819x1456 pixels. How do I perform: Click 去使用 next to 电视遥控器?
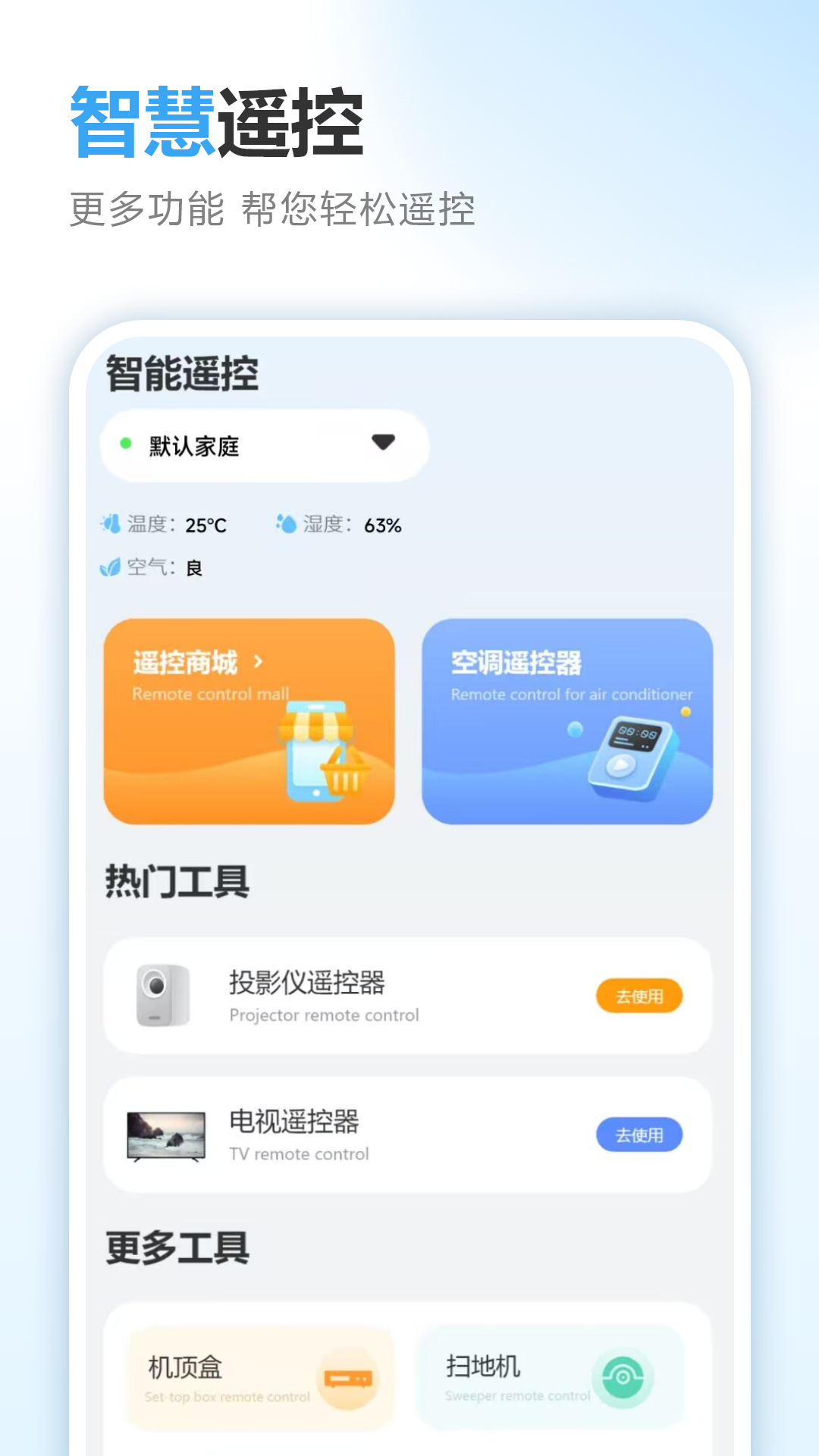(x=639, y=1134)
